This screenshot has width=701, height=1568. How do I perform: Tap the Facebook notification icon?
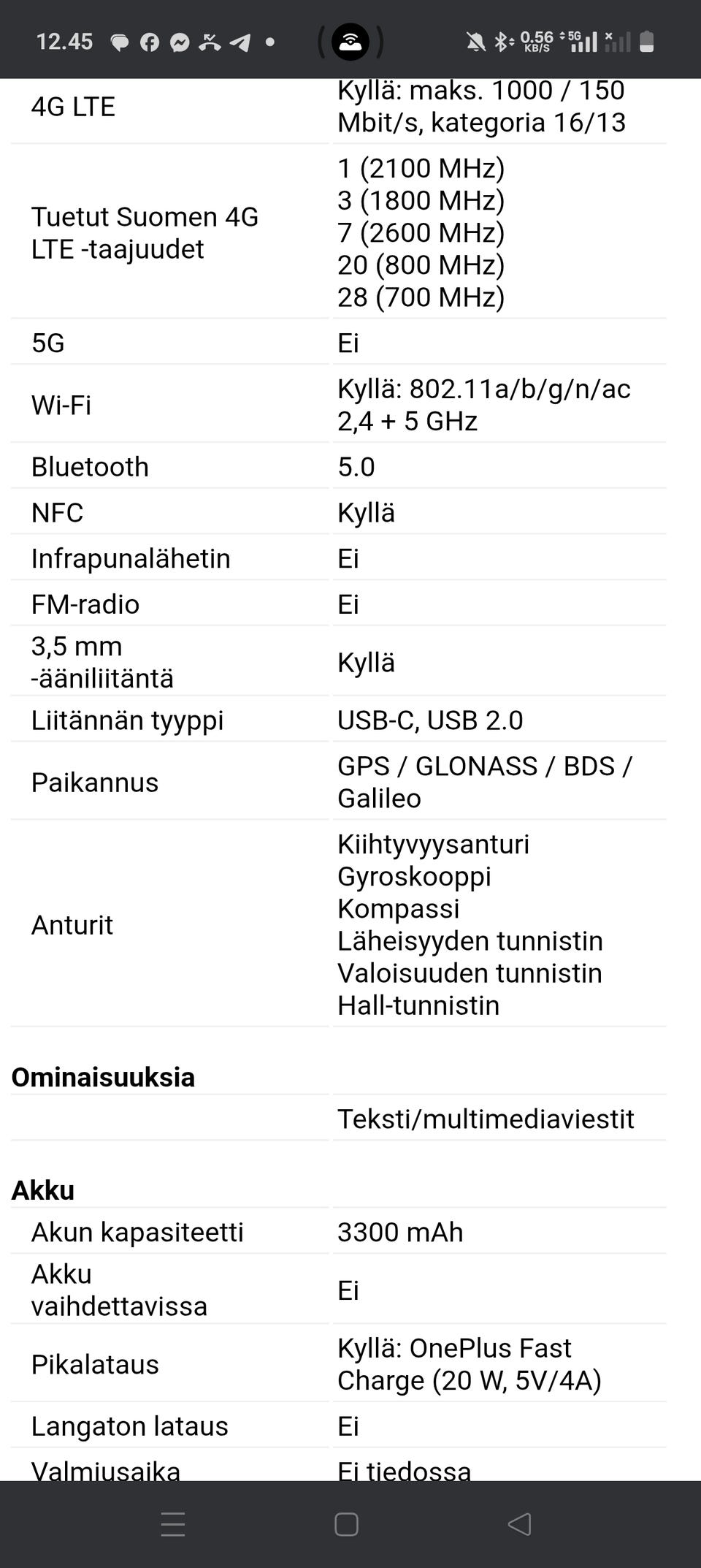point(150,42)
